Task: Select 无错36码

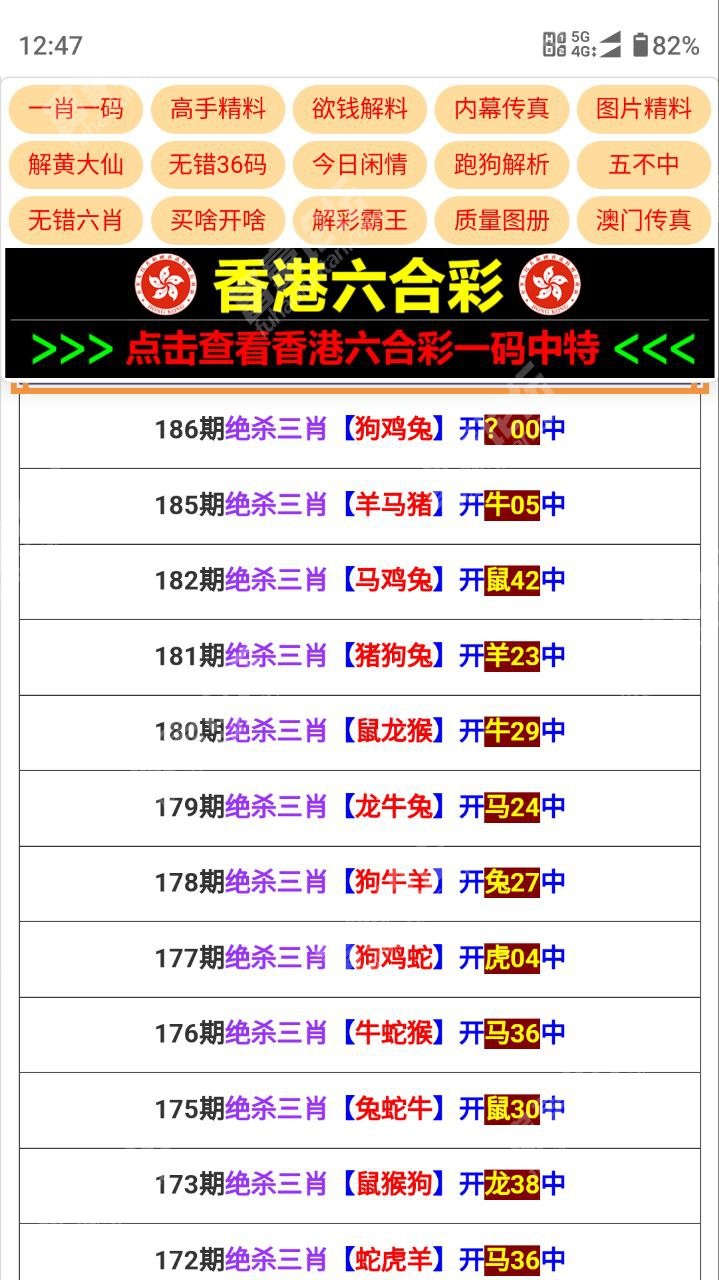Action: (218, 164)
